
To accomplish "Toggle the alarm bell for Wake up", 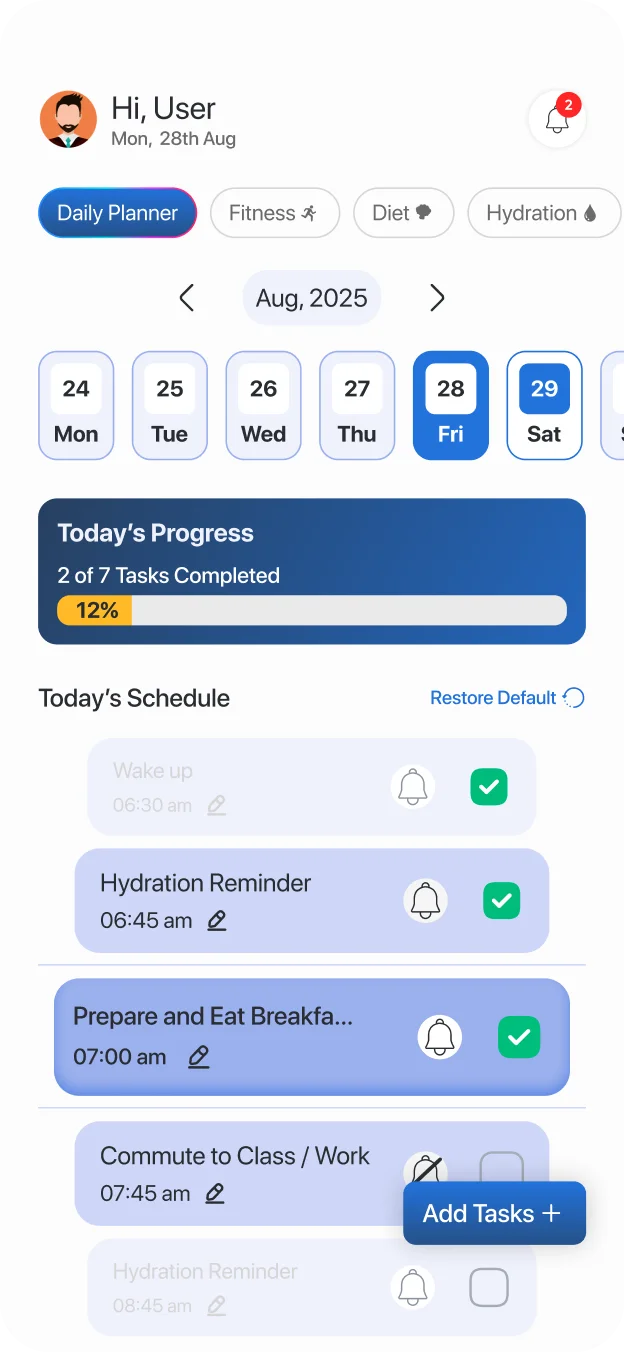I will [412, 787].
